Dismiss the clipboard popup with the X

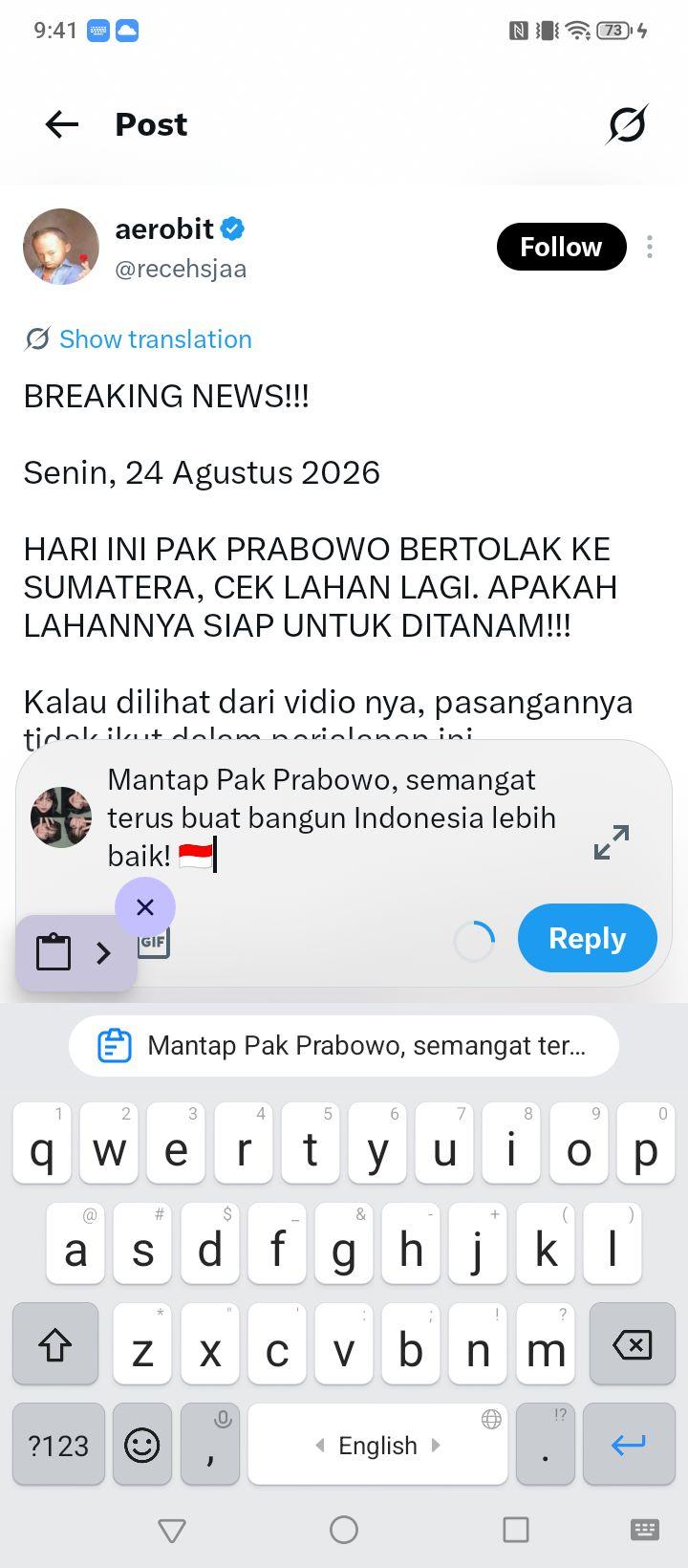(145, 907)
